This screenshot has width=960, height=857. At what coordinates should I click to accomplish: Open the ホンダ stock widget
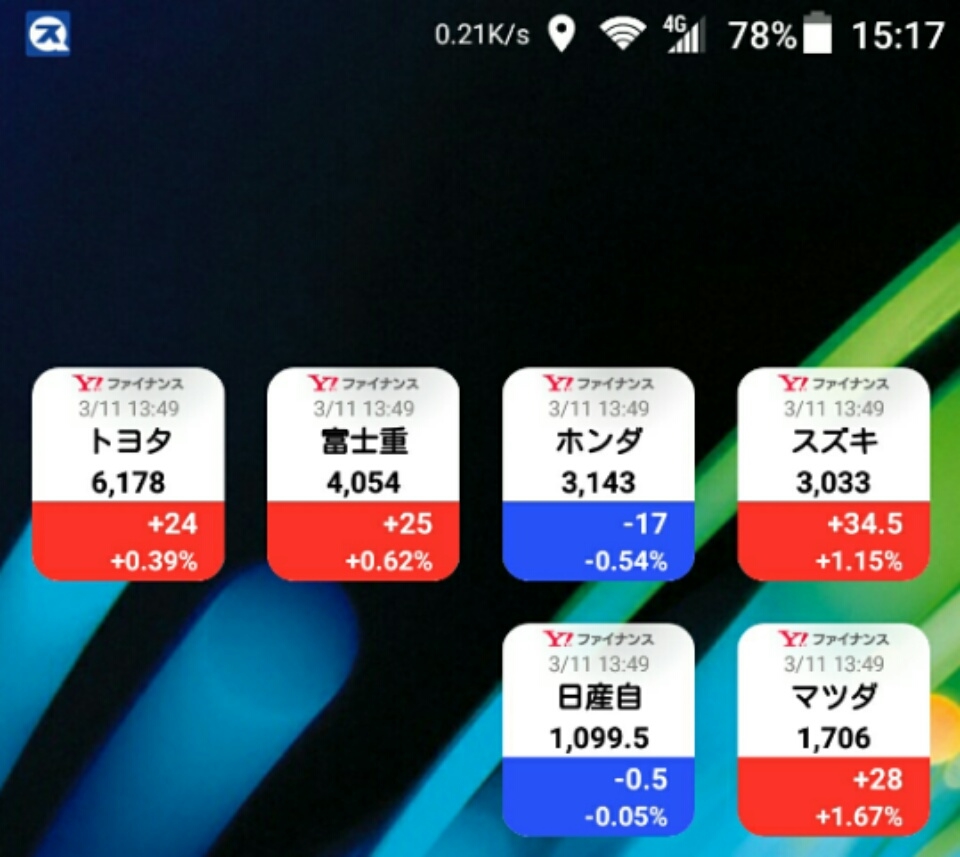tap(598, 474)
